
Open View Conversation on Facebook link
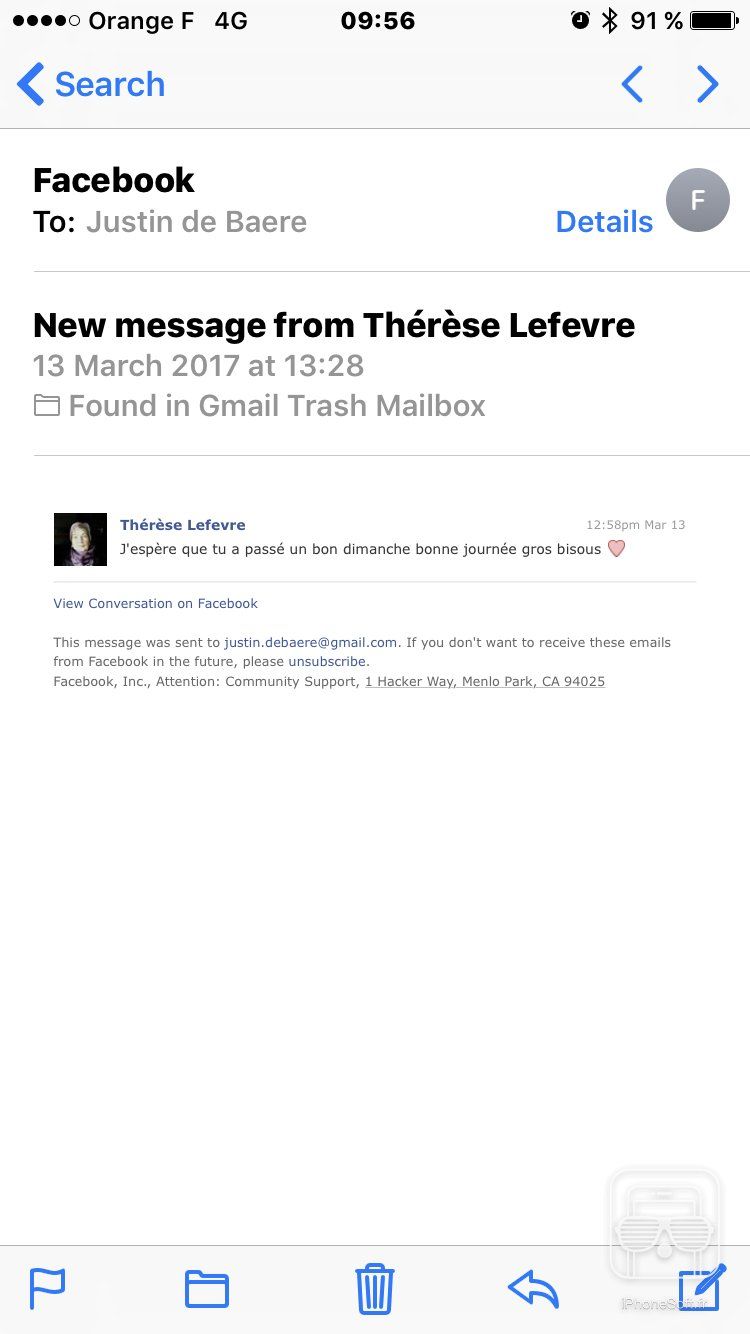pyautogui.click(x=155, y=603)
